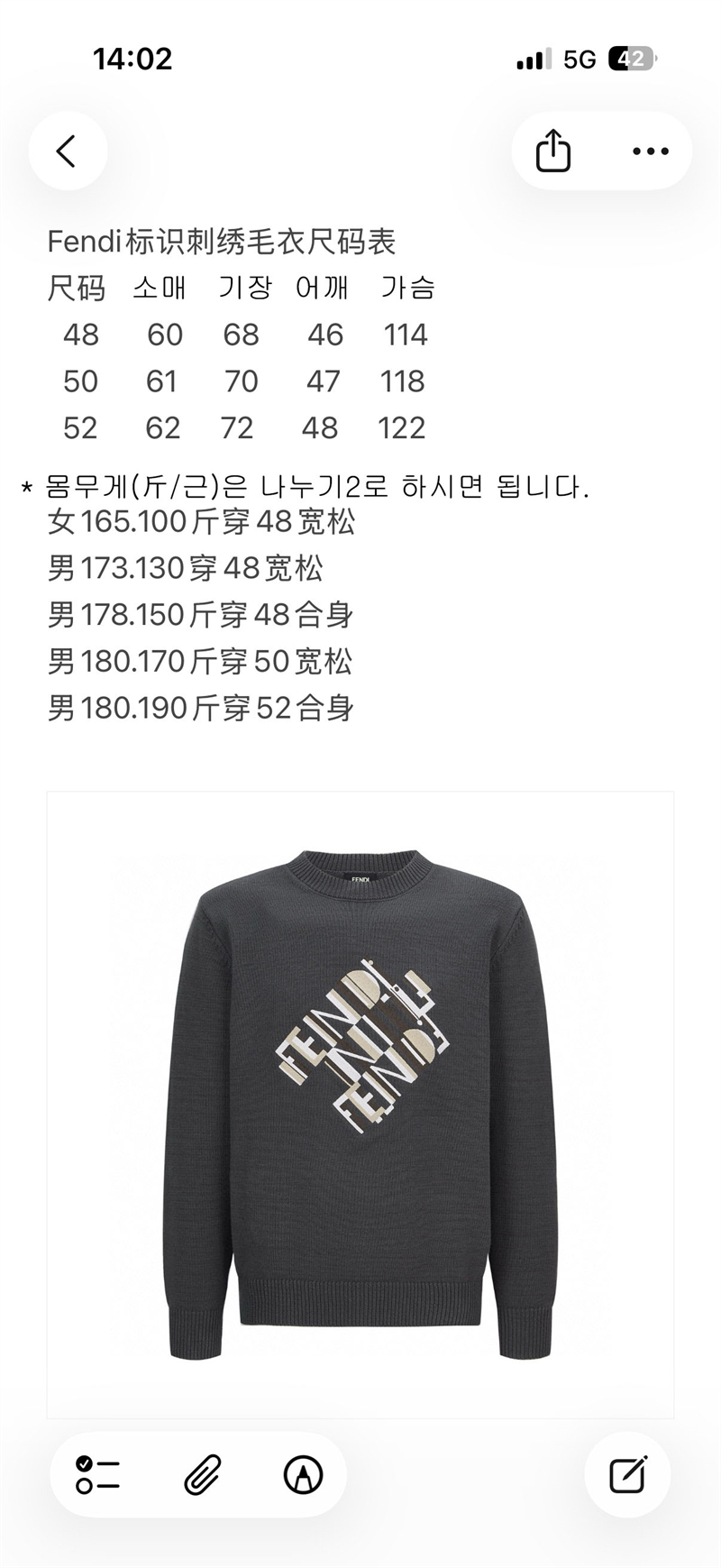This screenshot has width=721, height=1568.
Task: Attach a file with the paperclip
Action: (202, 1475)
